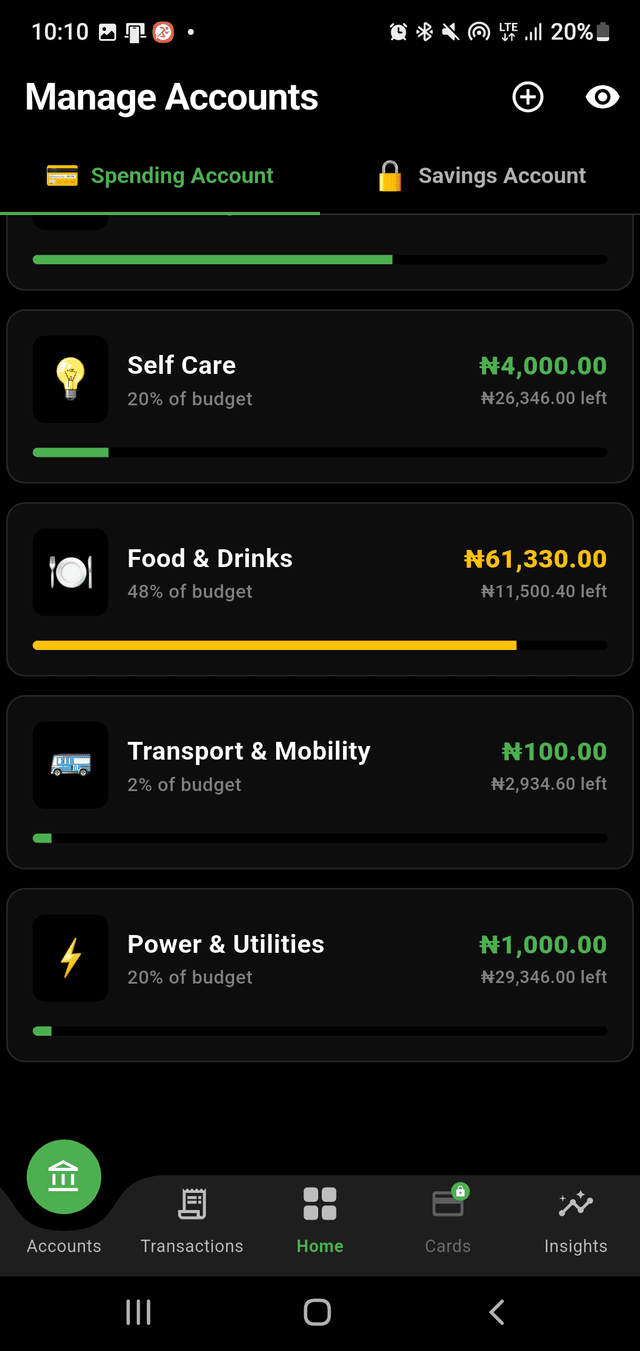The image size is (640, 1351).
Task: Show recent apps from navigation bar
Action: [138, 1312]
